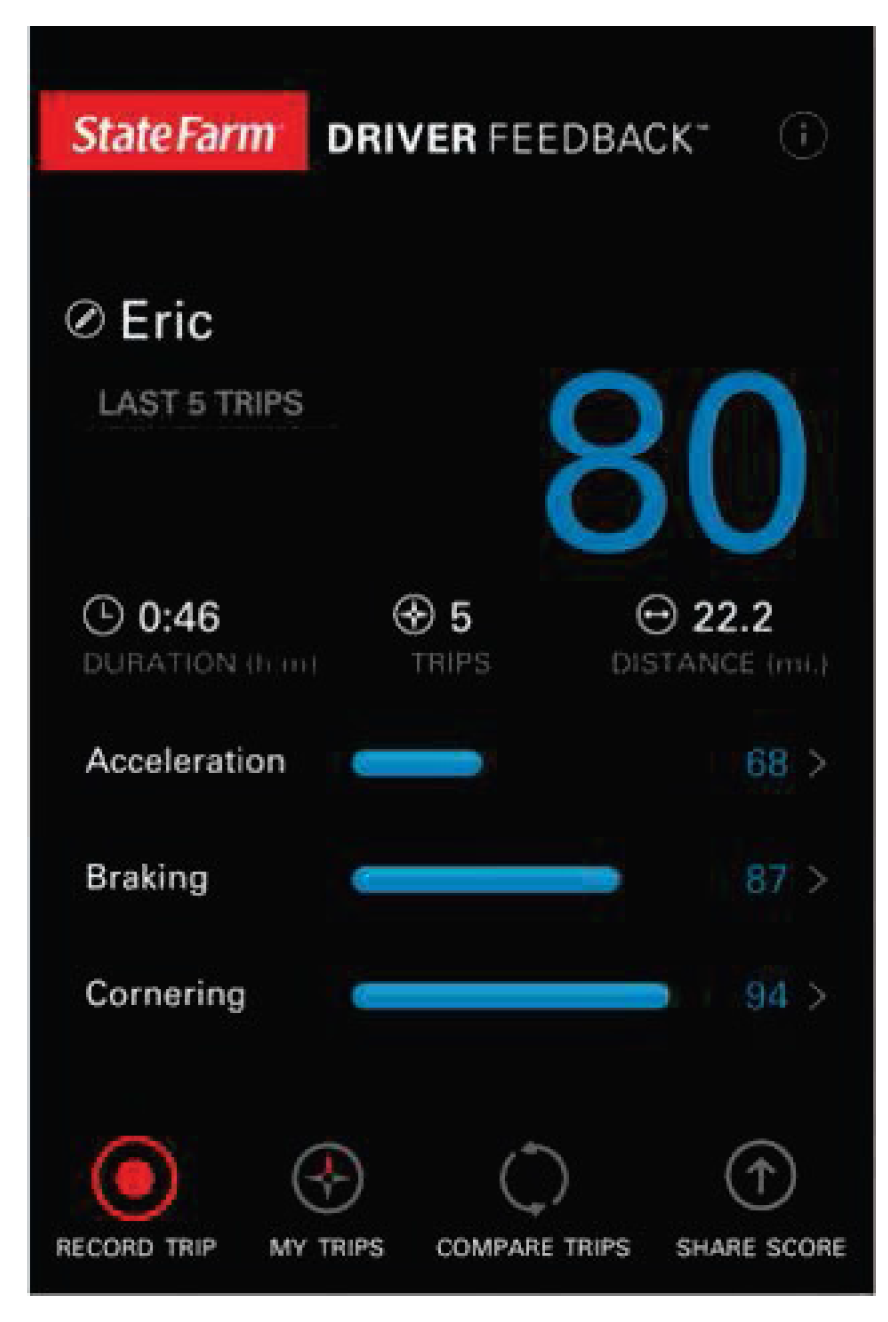Viewport: 888px width, 1322px height.
Task: Select Compare Trips
Action: pyautogui.click(x=533, y=1180)
